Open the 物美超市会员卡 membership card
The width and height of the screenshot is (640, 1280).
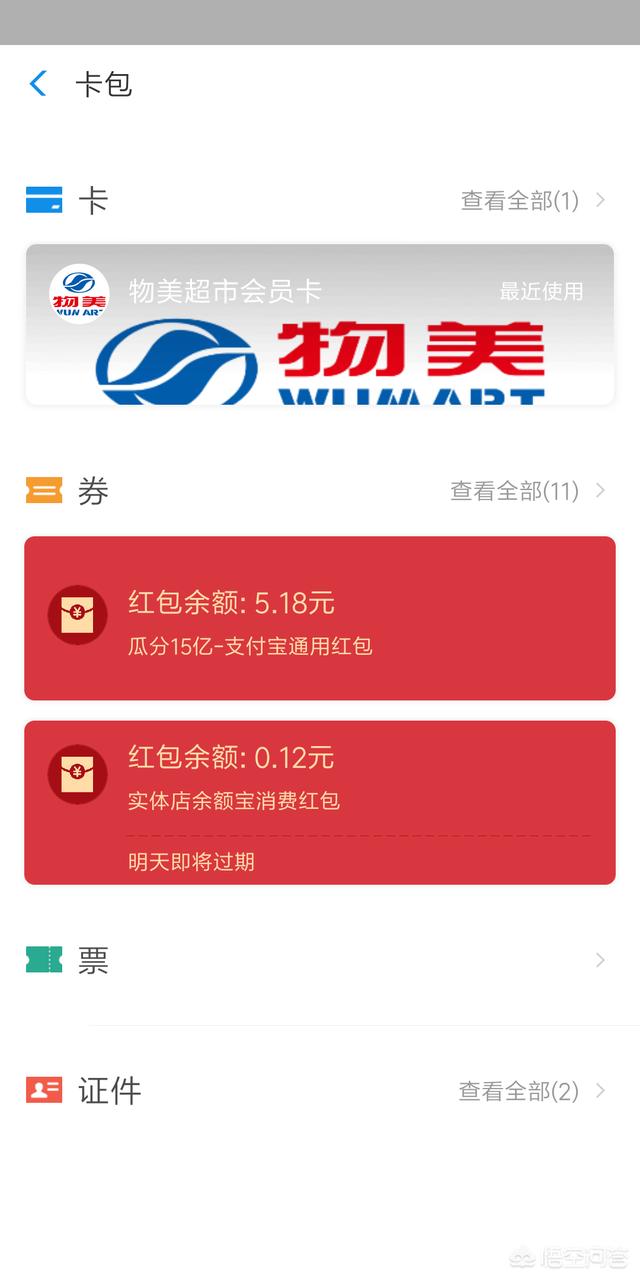pyautogui.click(x=320, y=324)
